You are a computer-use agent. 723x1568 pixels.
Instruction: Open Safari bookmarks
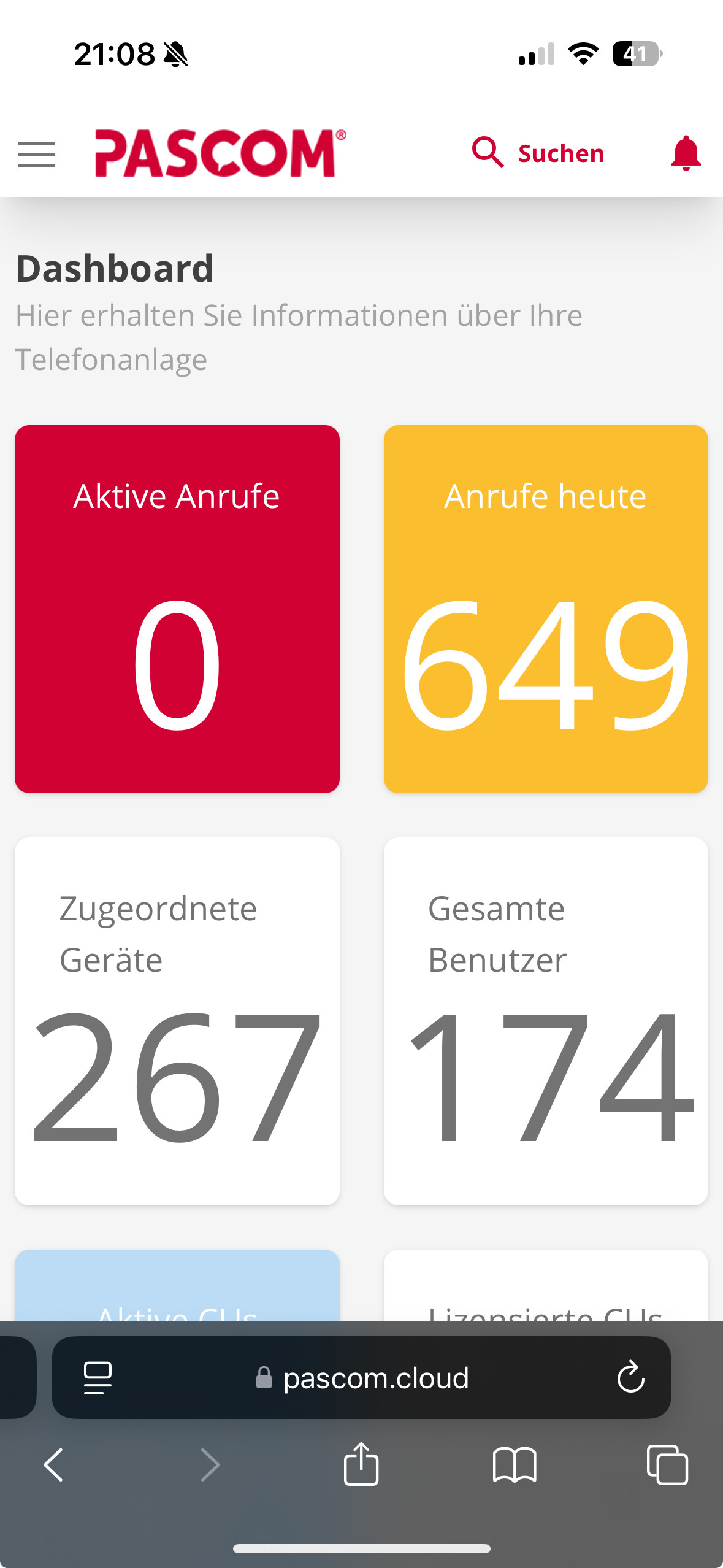click(515, 1465)
